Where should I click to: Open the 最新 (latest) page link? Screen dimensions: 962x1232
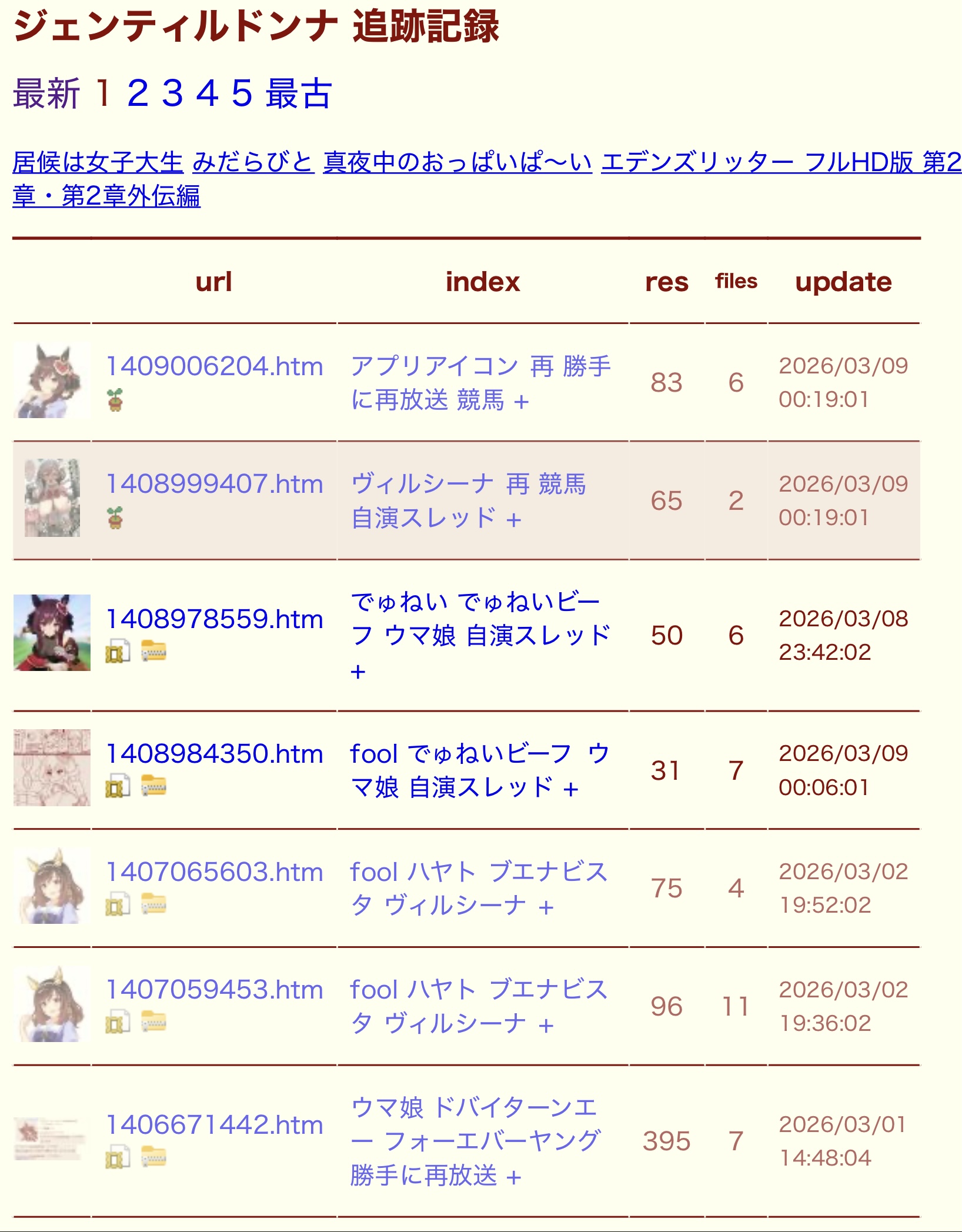(x=46, y=93)
